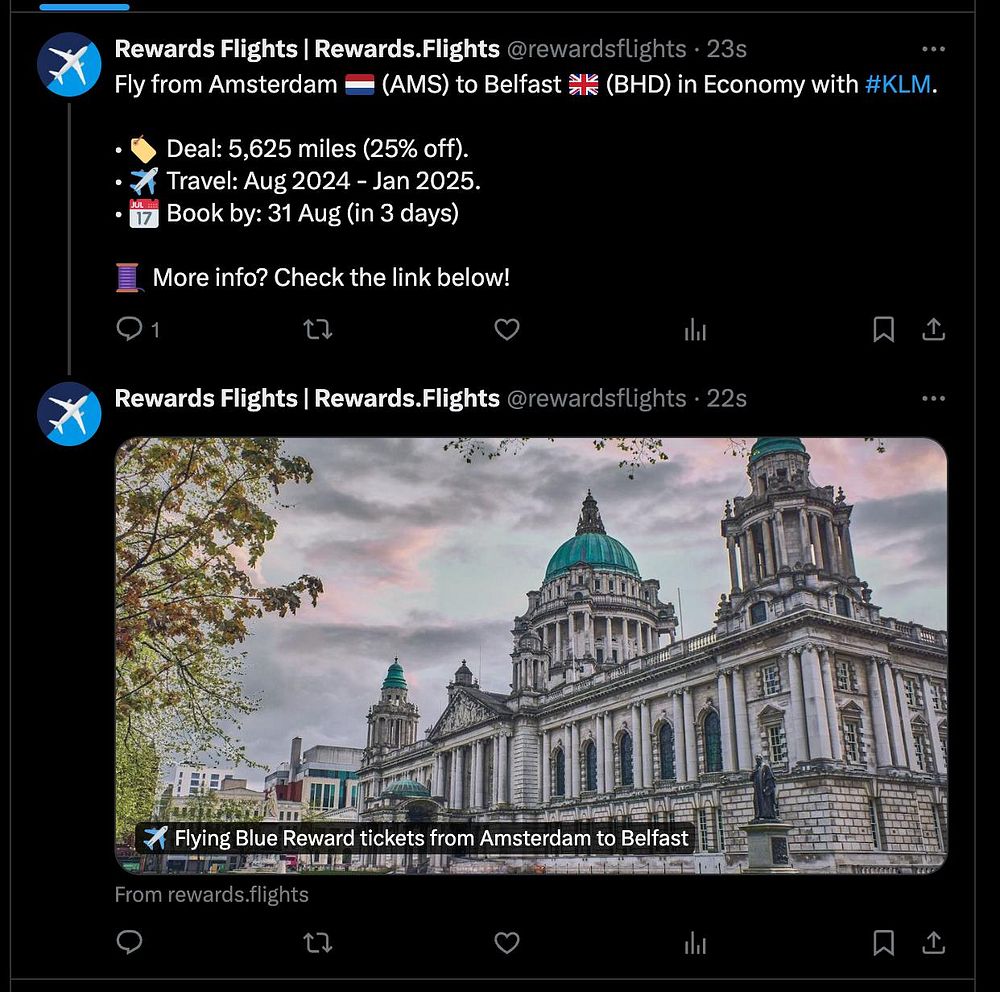Repost the 22s link card tweet

318,942
